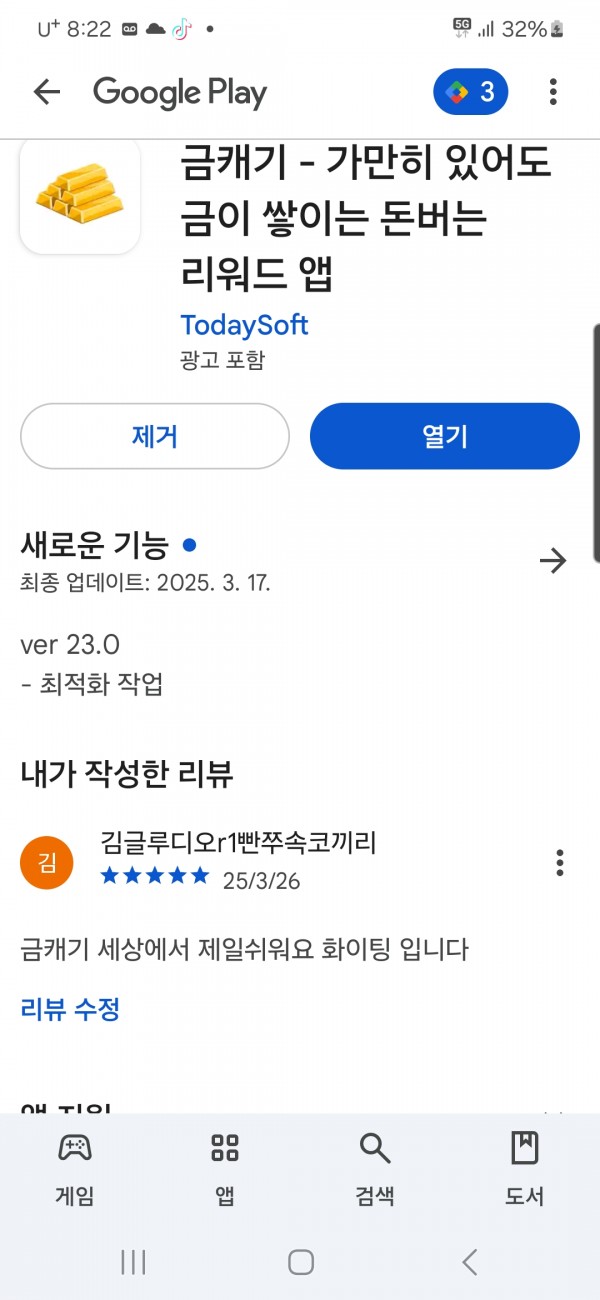Viewport: 600px width, 1300px height.
Task: Tap 열기 to open the app
Action: [444, 436]
